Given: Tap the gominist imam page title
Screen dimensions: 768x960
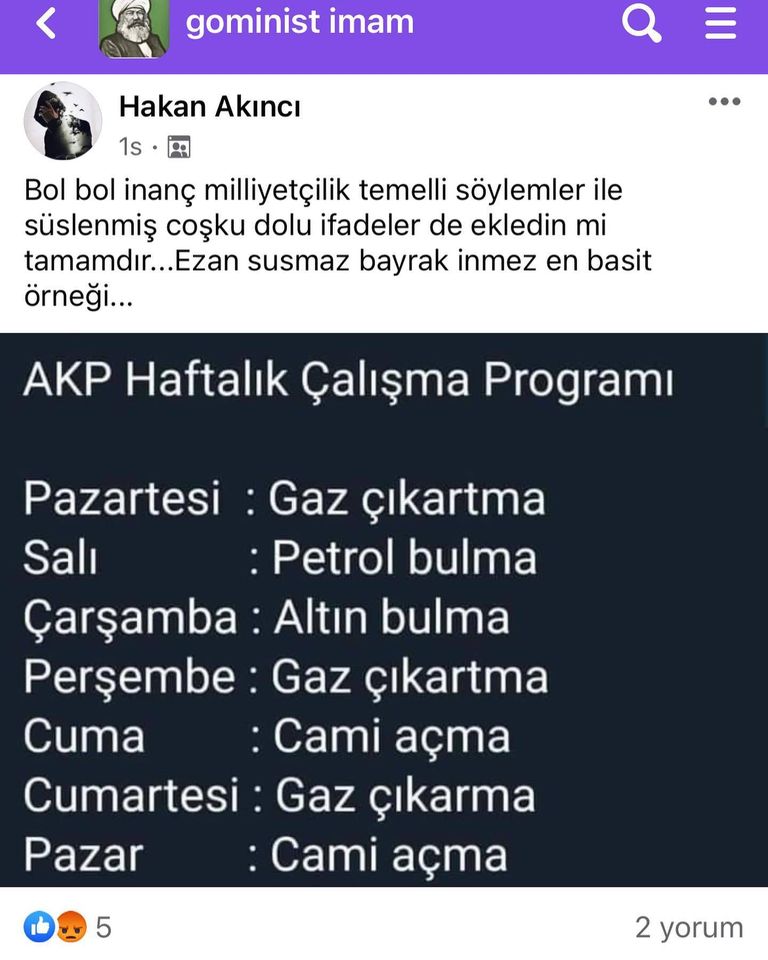Looking at the screenshot, I should point(299,22).
